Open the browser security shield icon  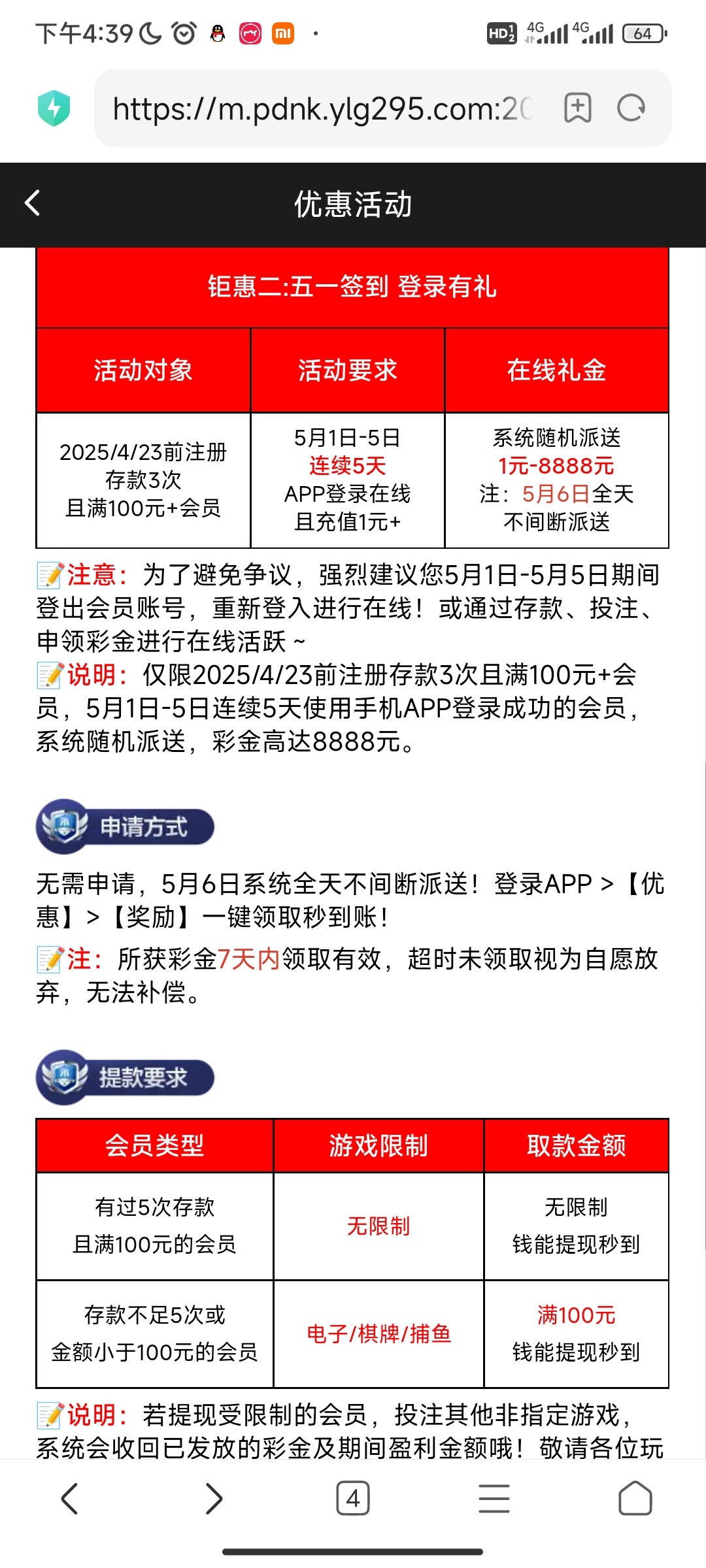pos(54,108)
